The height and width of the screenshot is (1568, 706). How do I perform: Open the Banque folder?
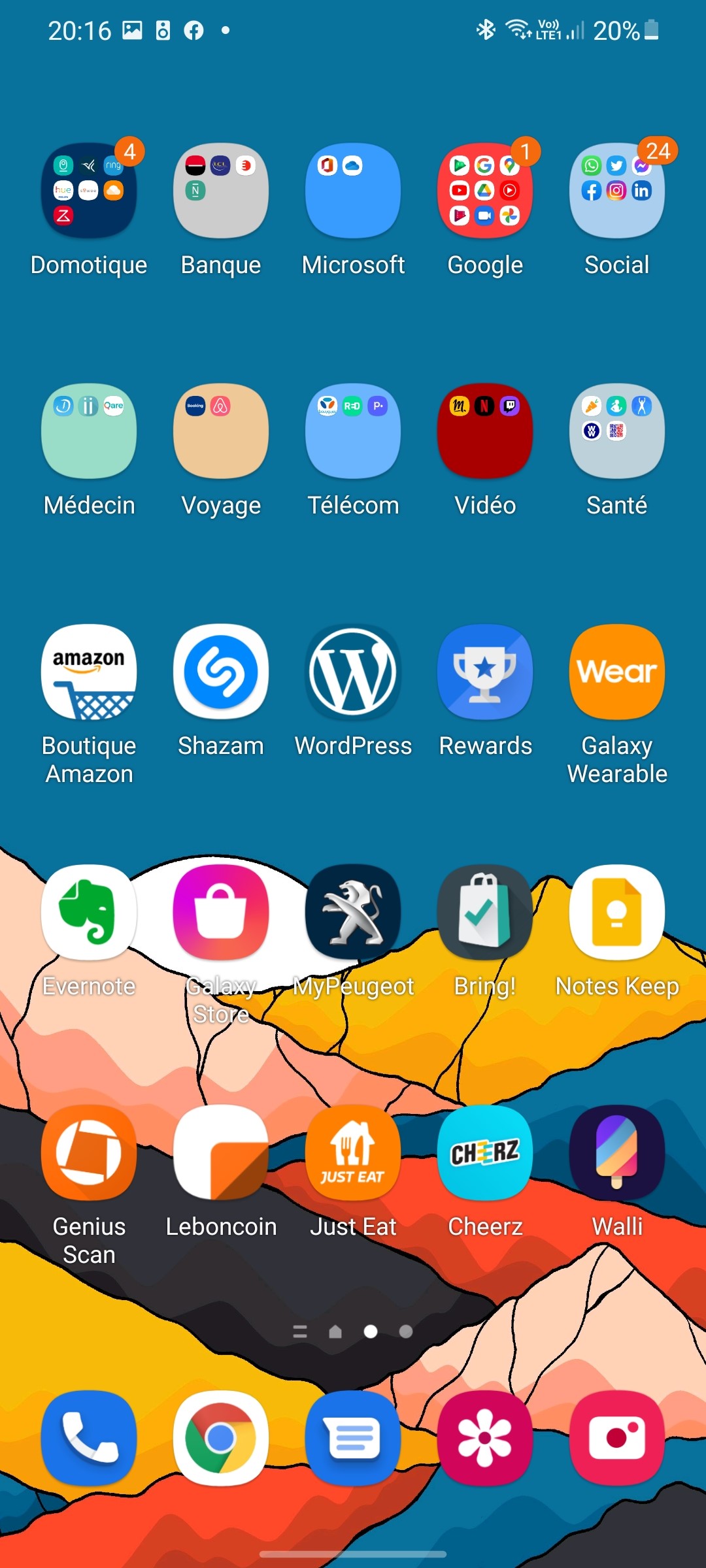[221, 191]
